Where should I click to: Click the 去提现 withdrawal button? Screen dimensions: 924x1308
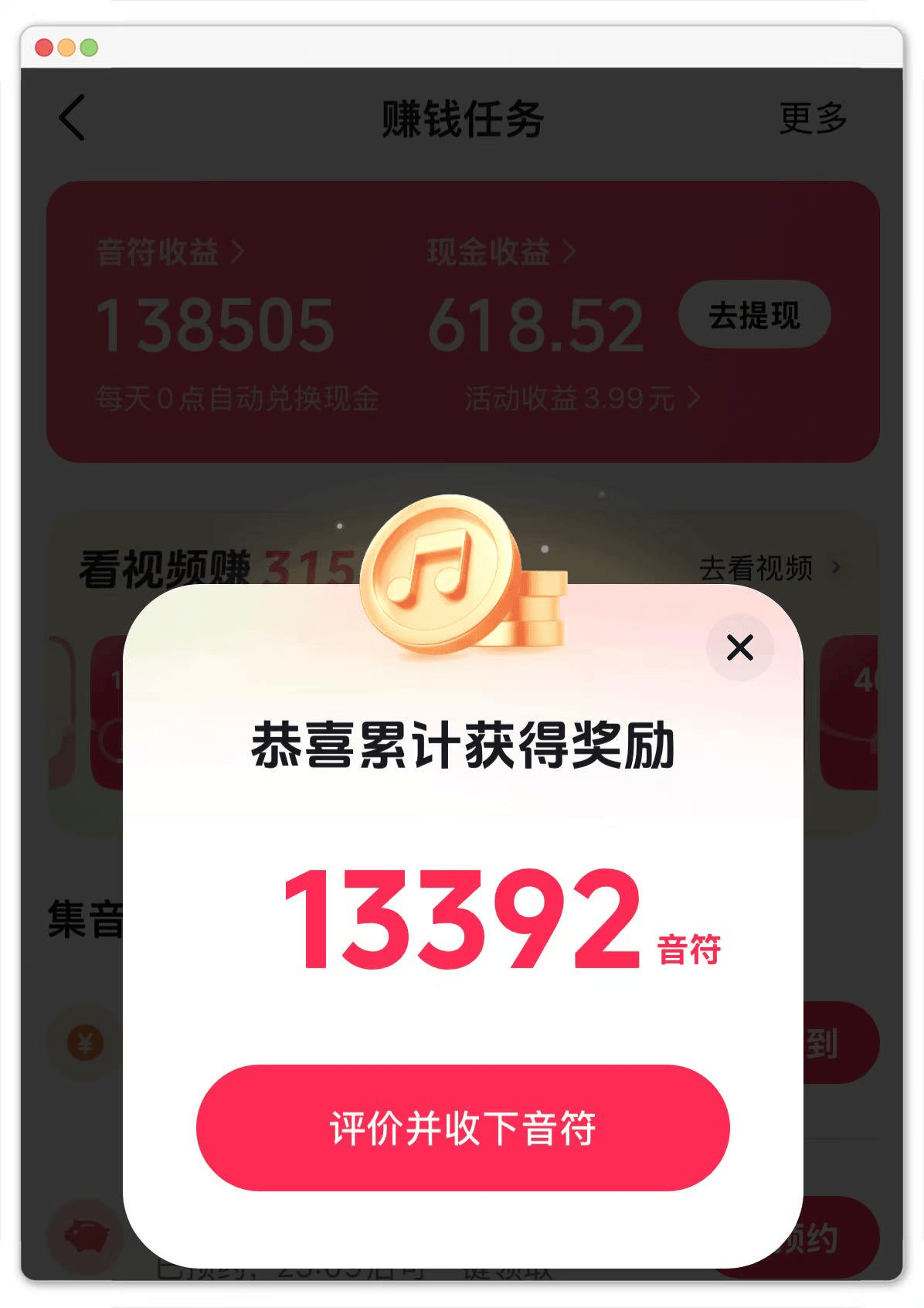[755, 314]
